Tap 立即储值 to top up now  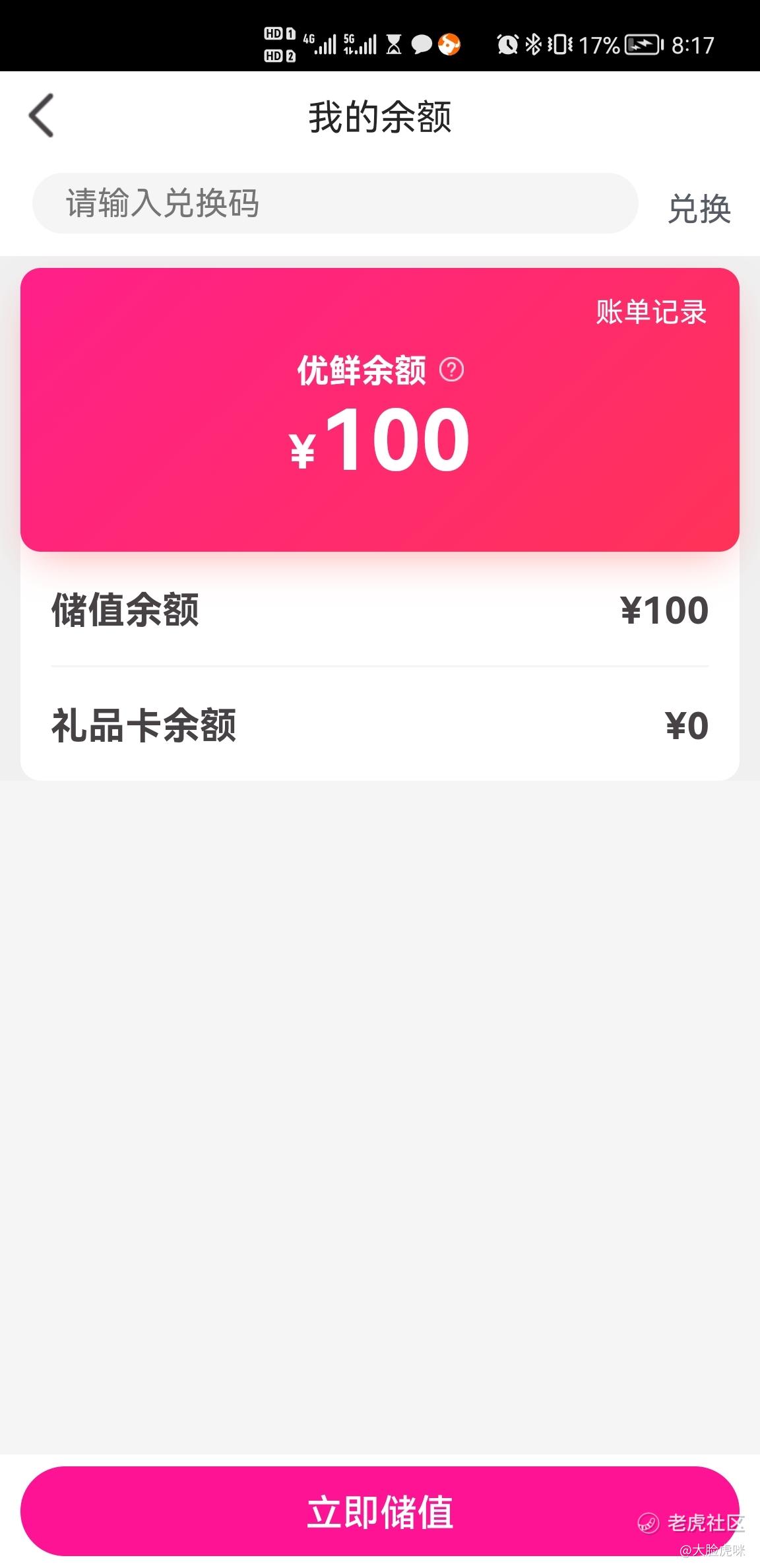380,1512
